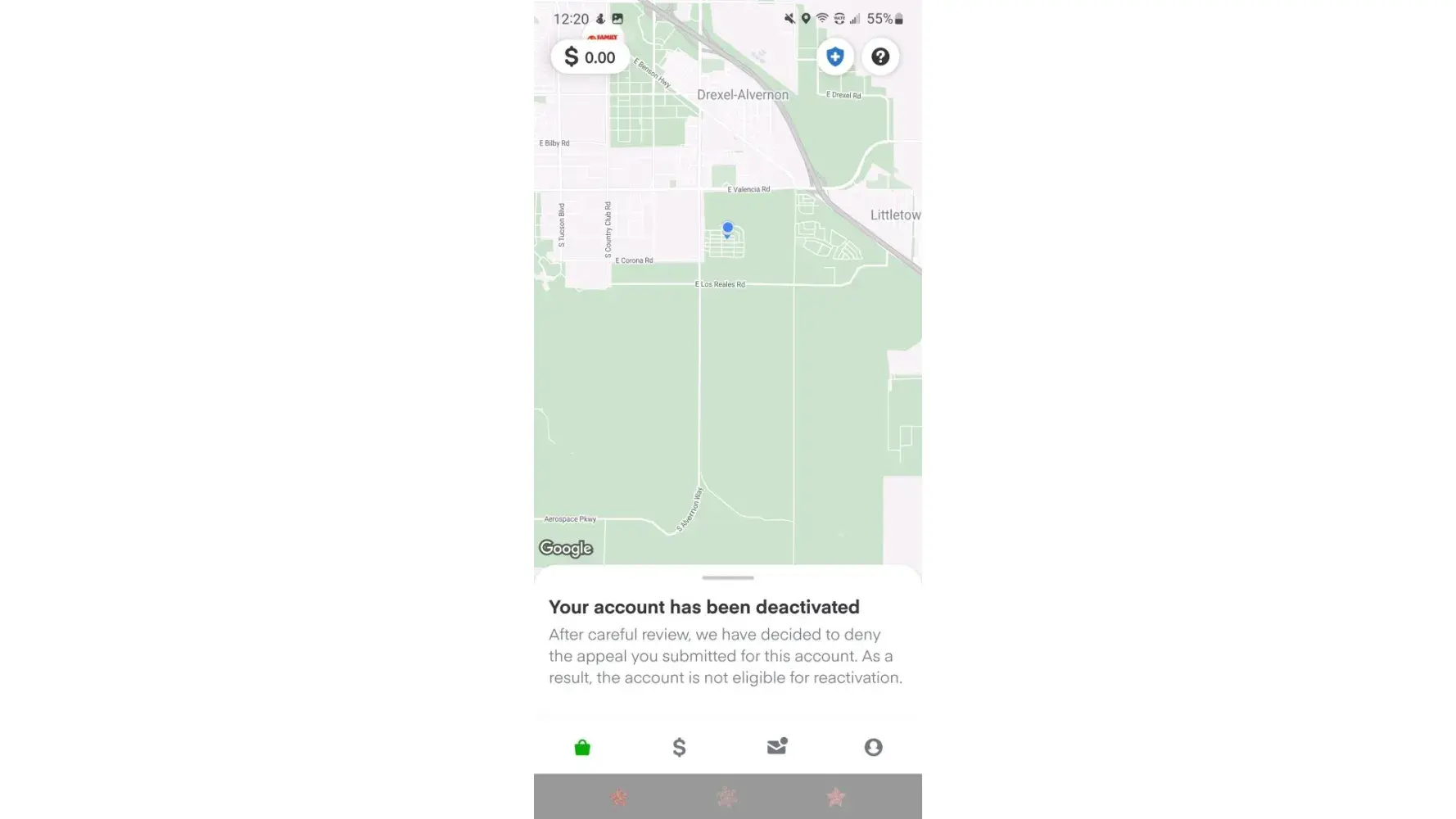Open the $0.00 earnings pill
This screenshot has height=819, width=1456.
[590, 57]
